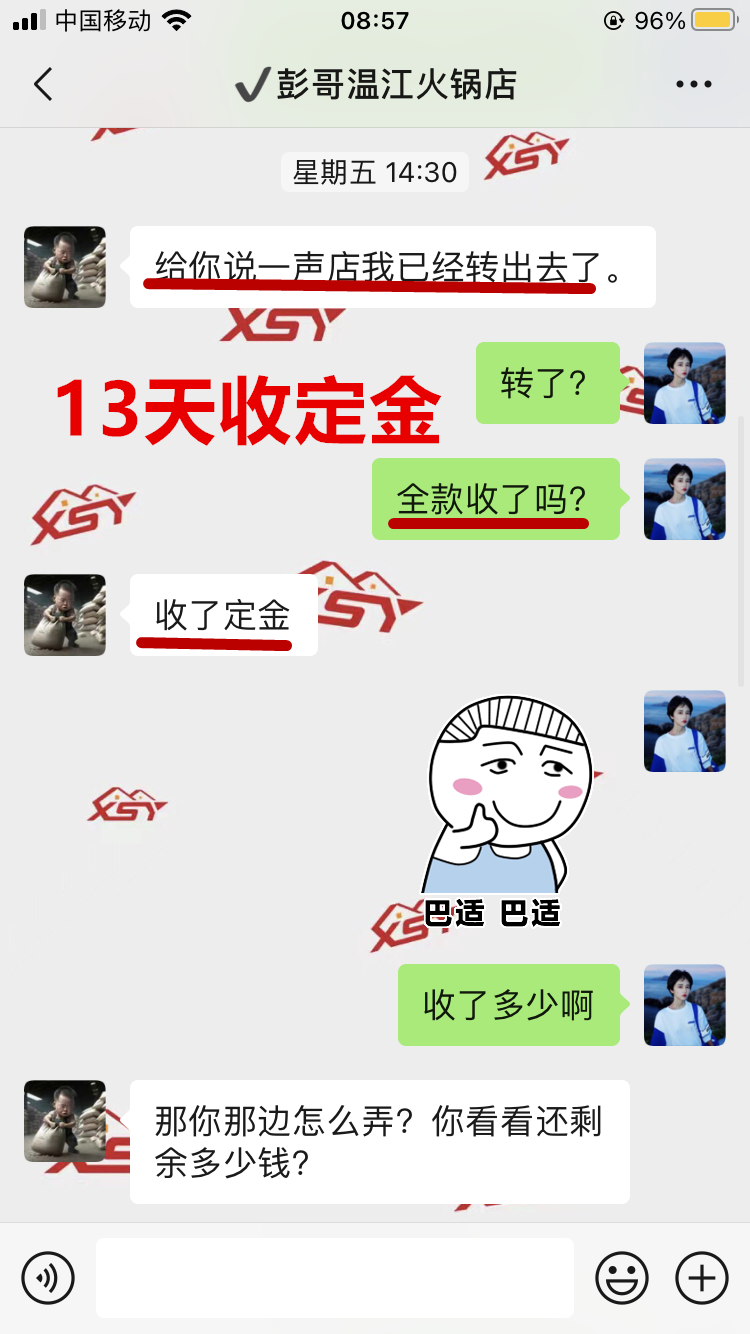This screenshot has height=1334, width=750.
Task: Focus the message text field
Action: coord(334,1277)
